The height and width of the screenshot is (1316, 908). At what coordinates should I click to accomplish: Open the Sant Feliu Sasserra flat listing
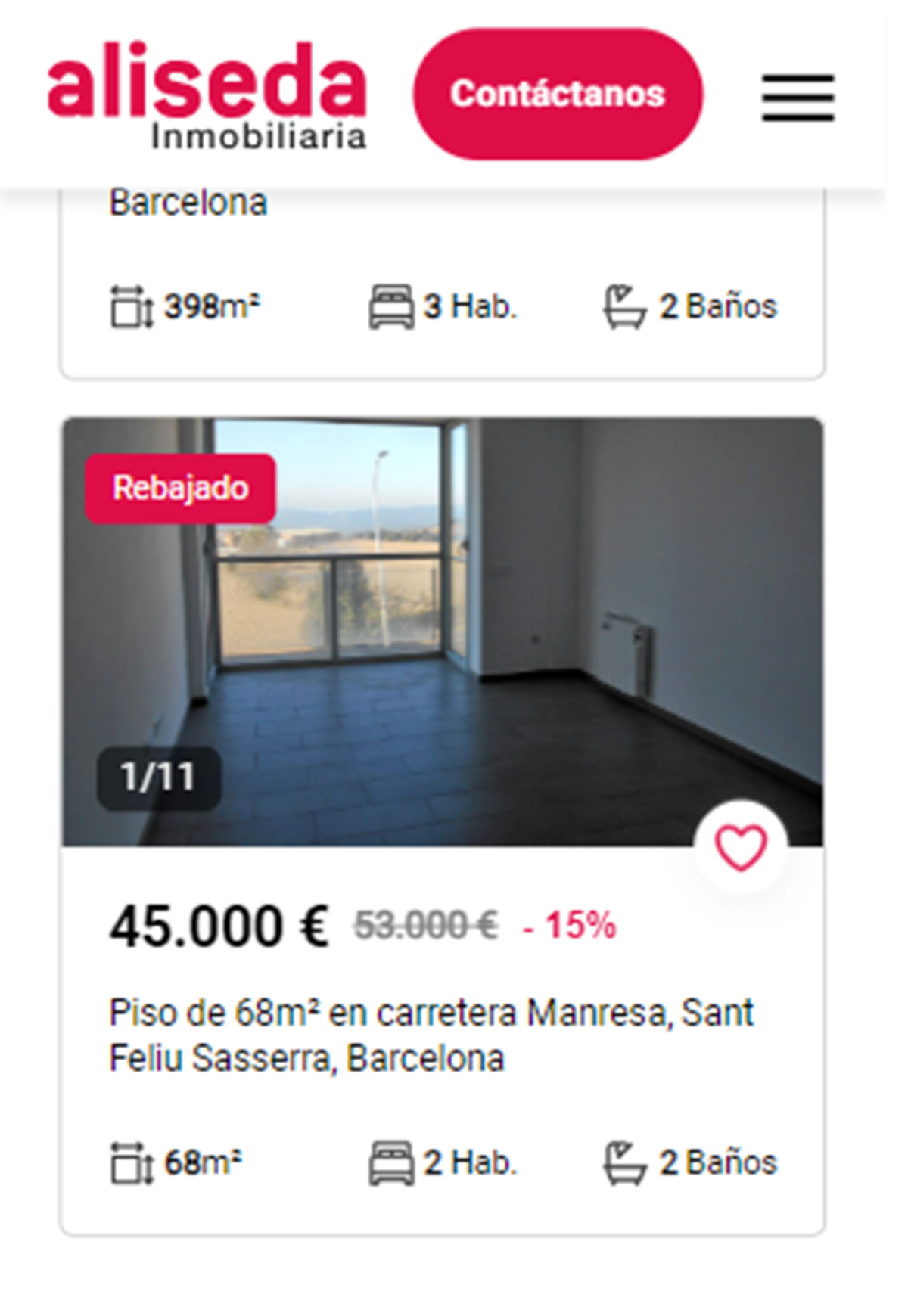click(431, 1035)
